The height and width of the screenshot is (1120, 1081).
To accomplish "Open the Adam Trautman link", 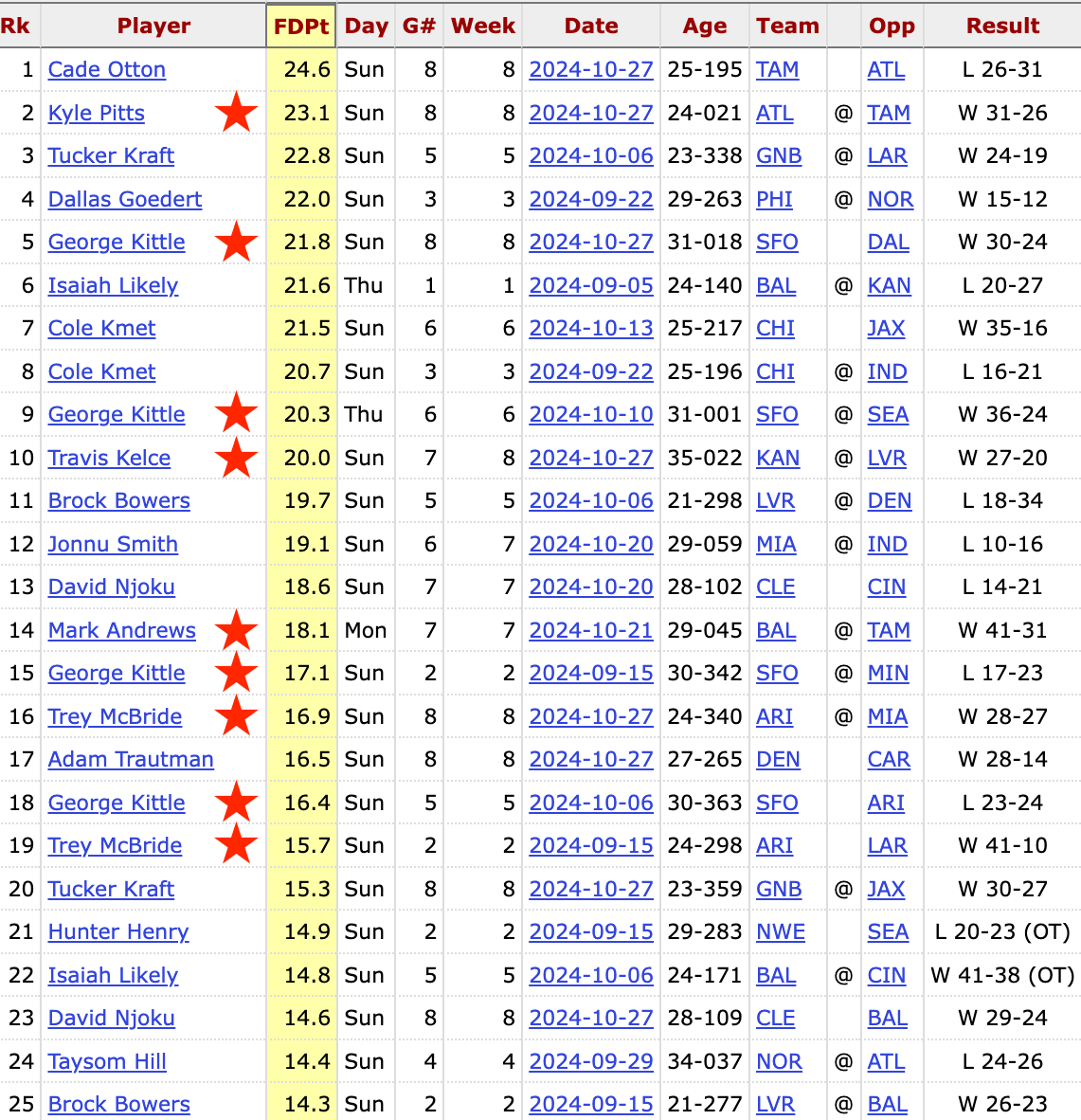I will coord(131,760).
